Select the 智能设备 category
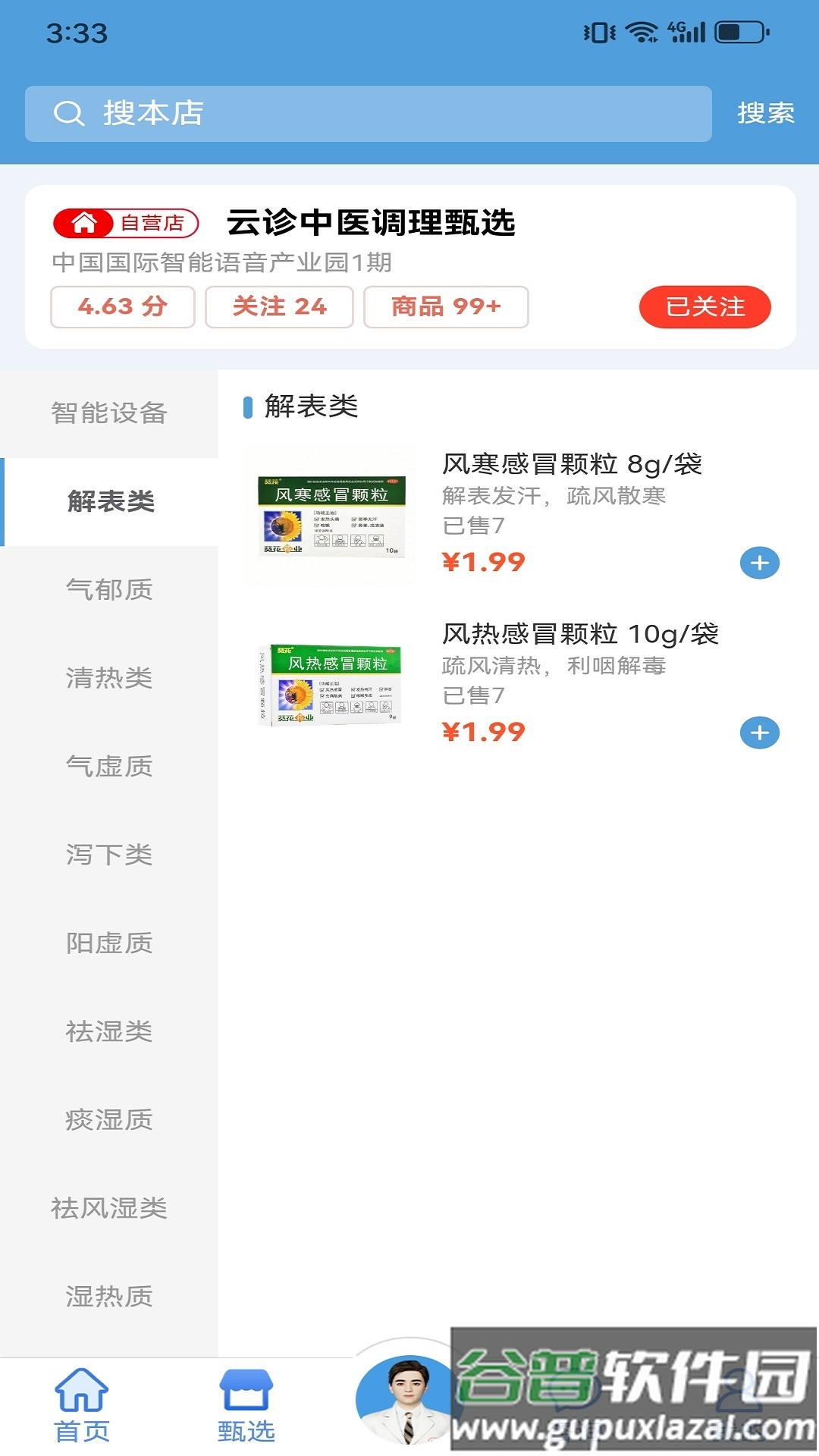Screen dimensions: 819x1456 point(109,413)
